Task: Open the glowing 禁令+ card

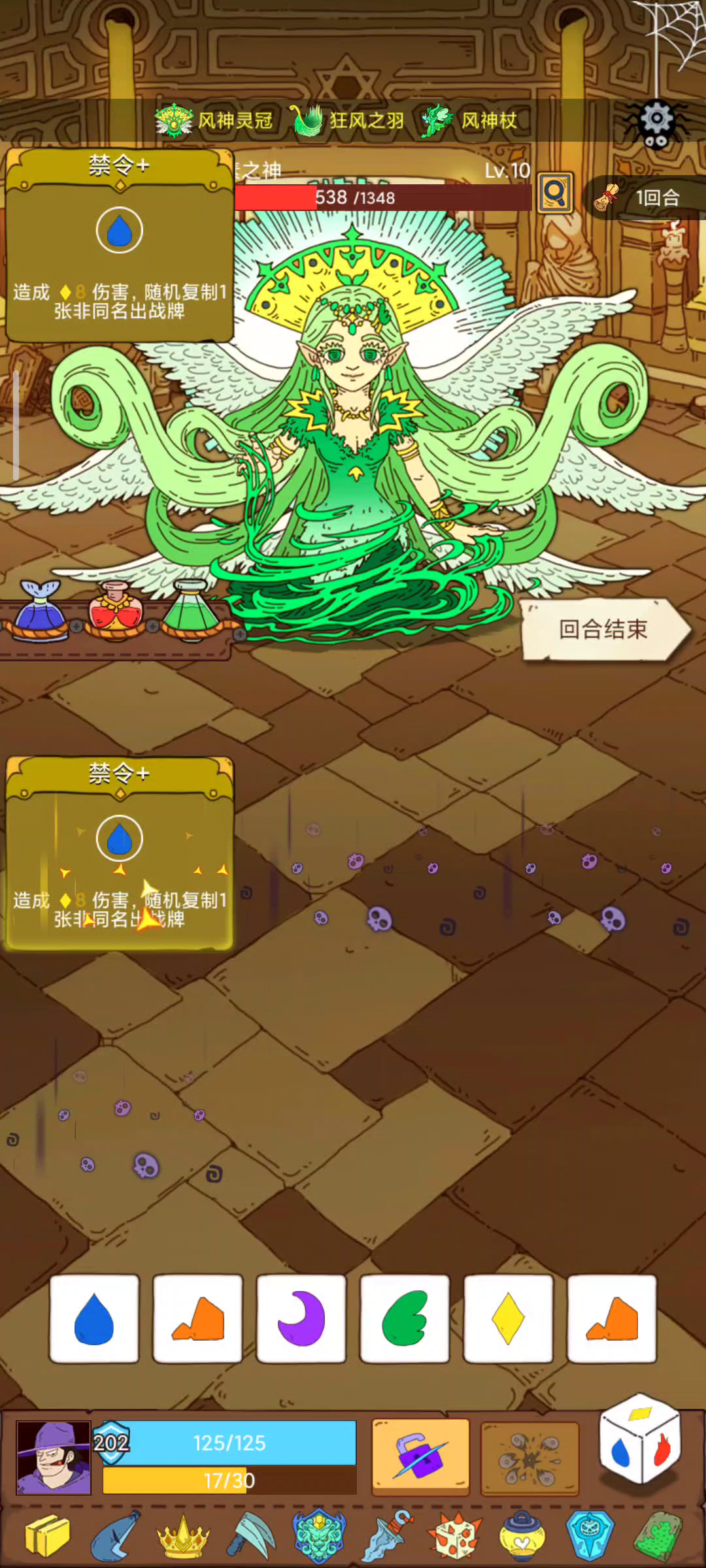Action: coord(120,853)
